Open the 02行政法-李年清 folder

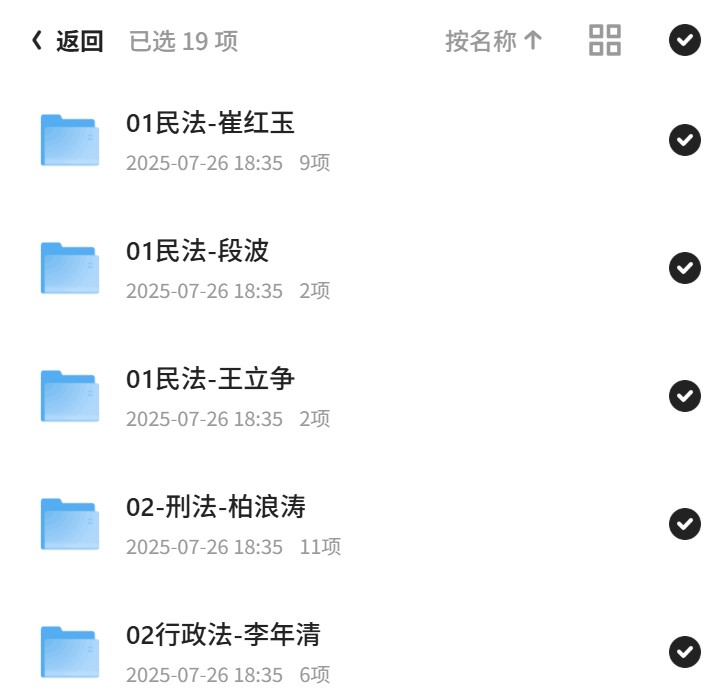coord(223,635)
